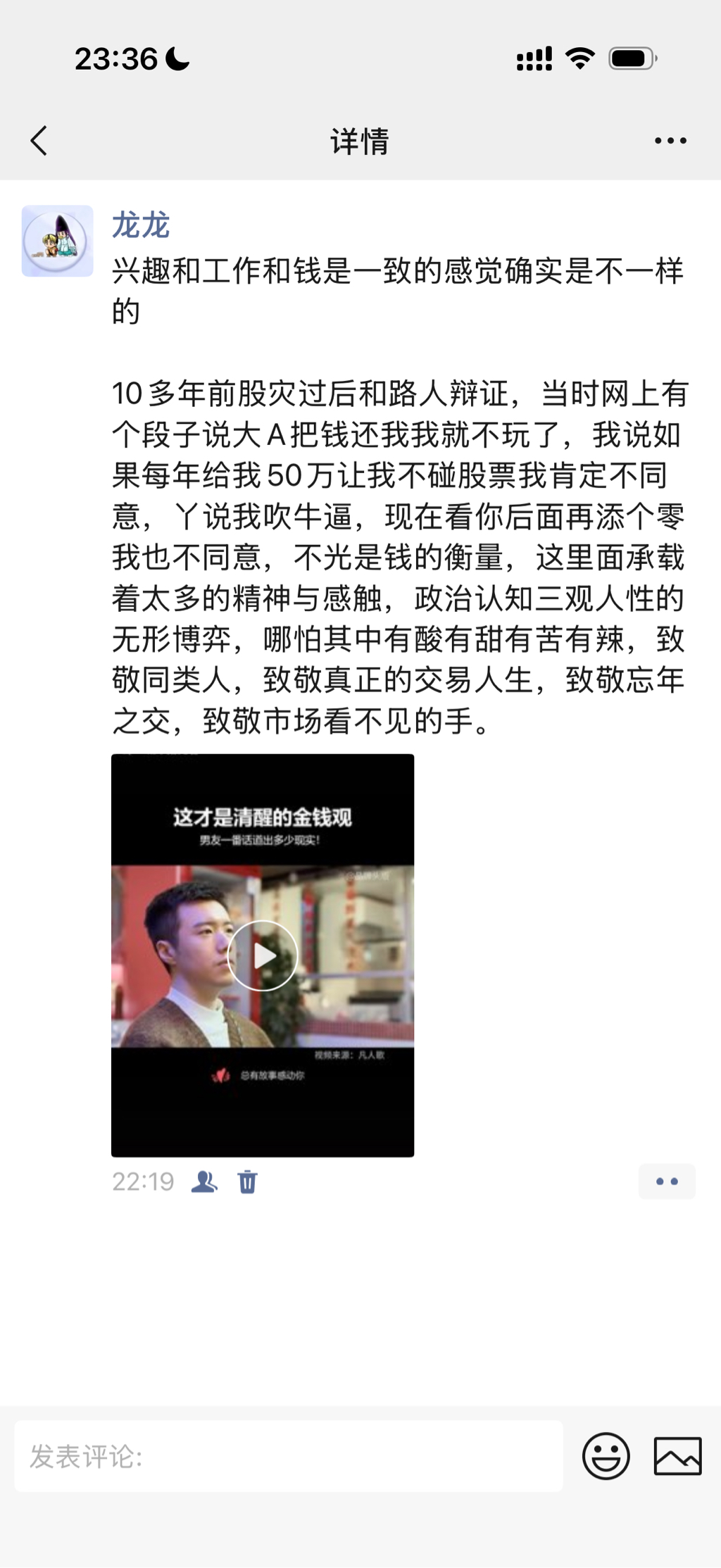The height and width of the screenshot is (1568, 721).
Task: Open 龙龙's profile avatar
Action: point(57,241)
